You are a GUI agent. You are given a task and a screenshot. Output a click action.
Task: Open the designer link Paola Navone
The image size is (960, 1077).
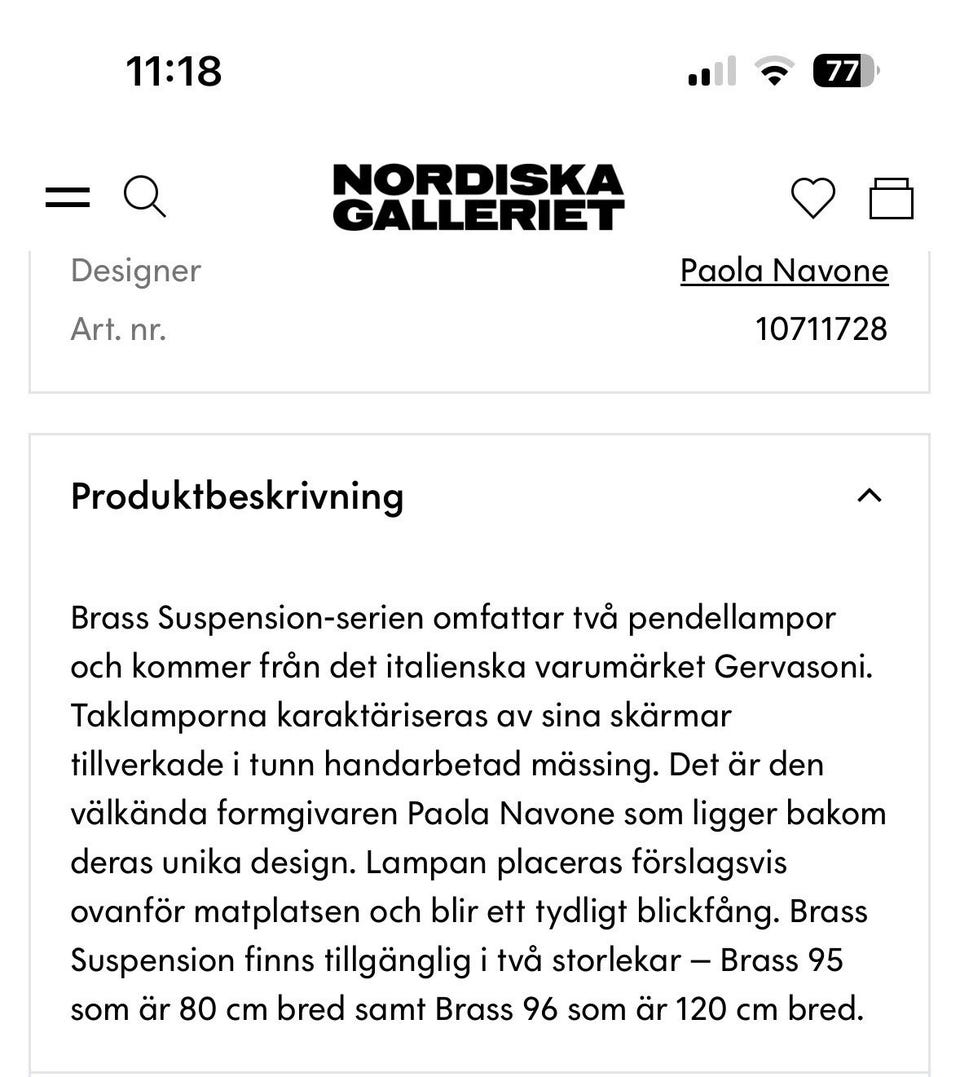coord(784,269)
